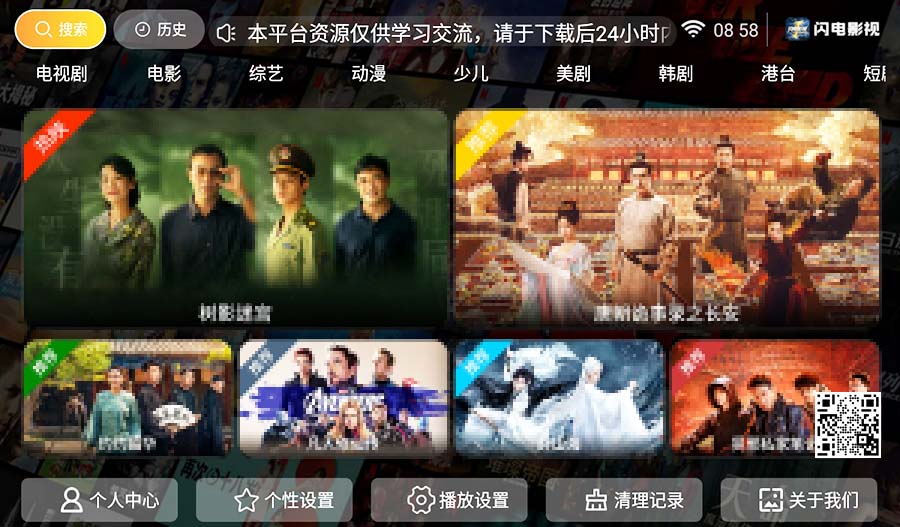Open the 少儿 category tab
The image size is (900, 527).
tap(470, 74)
